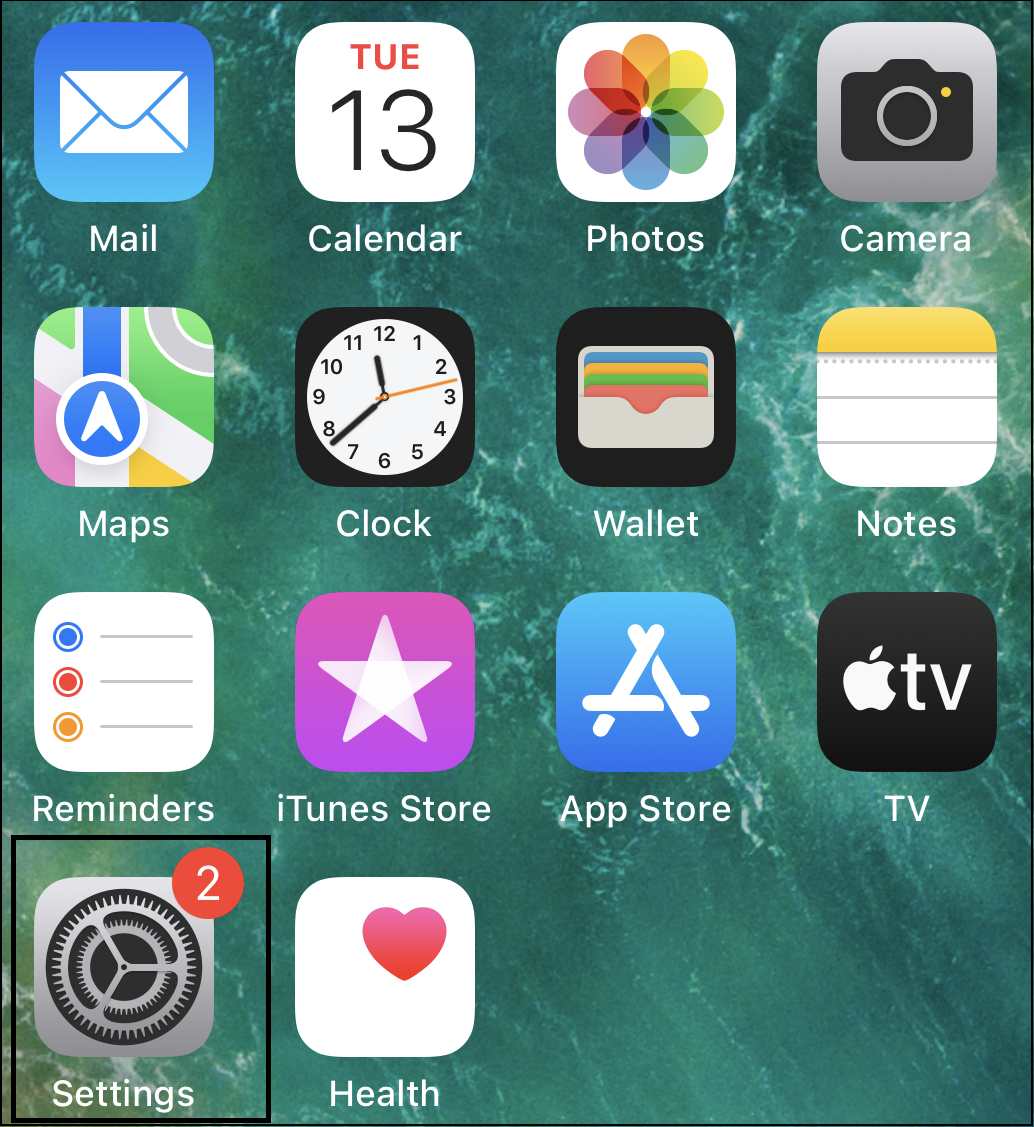Open the Wallet app
The width and height of the screenshot is (1034, 1127).
[x=645, y=397]
